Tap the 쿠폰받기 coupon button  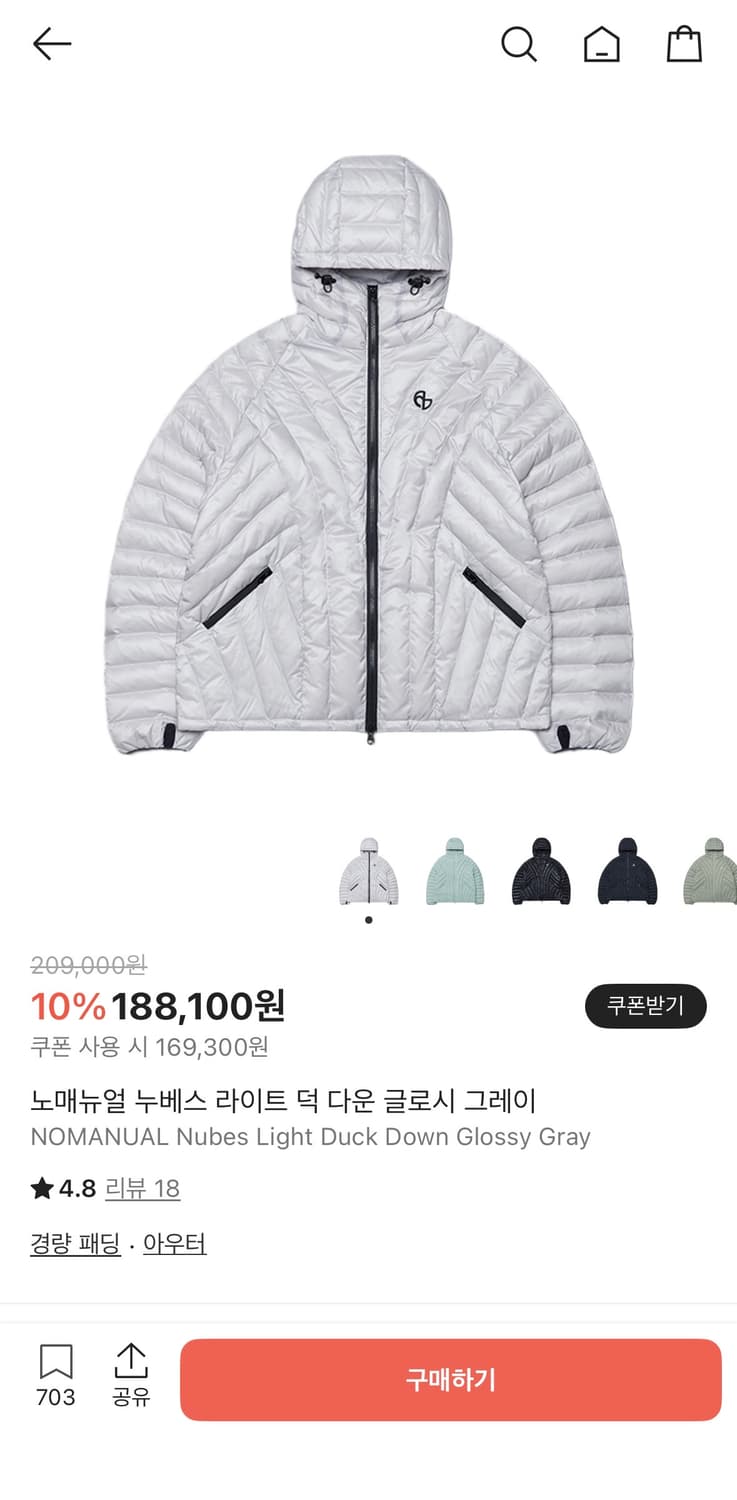tap(645, 1006)
